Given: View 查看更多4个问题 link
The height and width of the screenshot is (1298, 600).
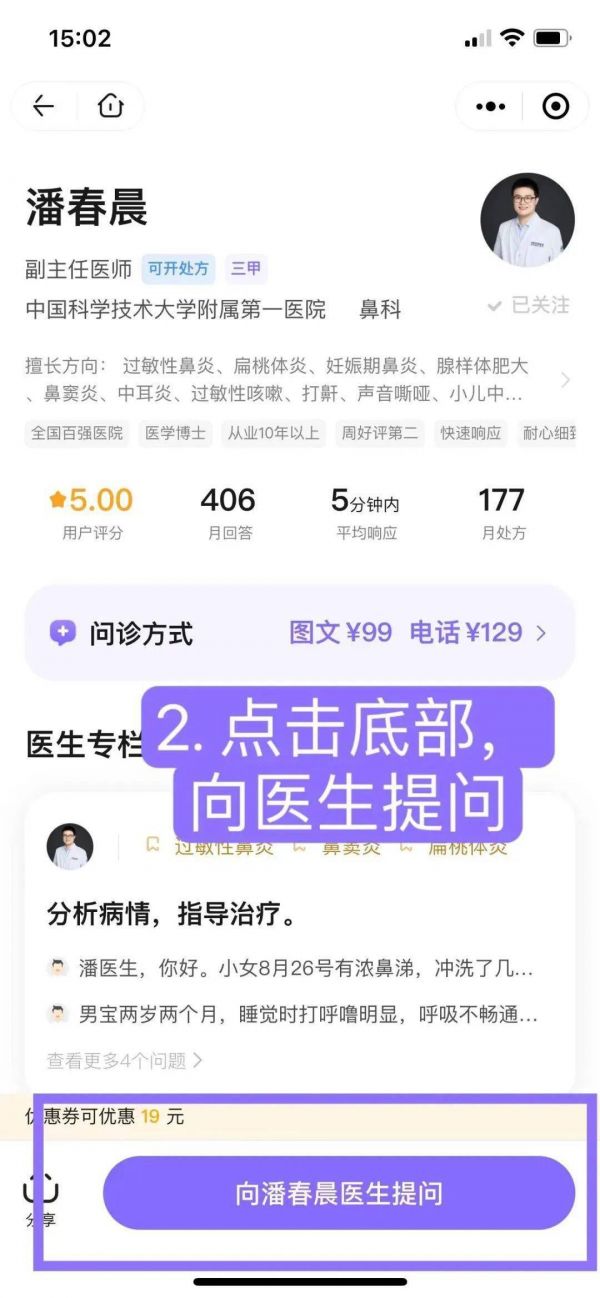Looking at the screenshot, I should point(124,1060).
